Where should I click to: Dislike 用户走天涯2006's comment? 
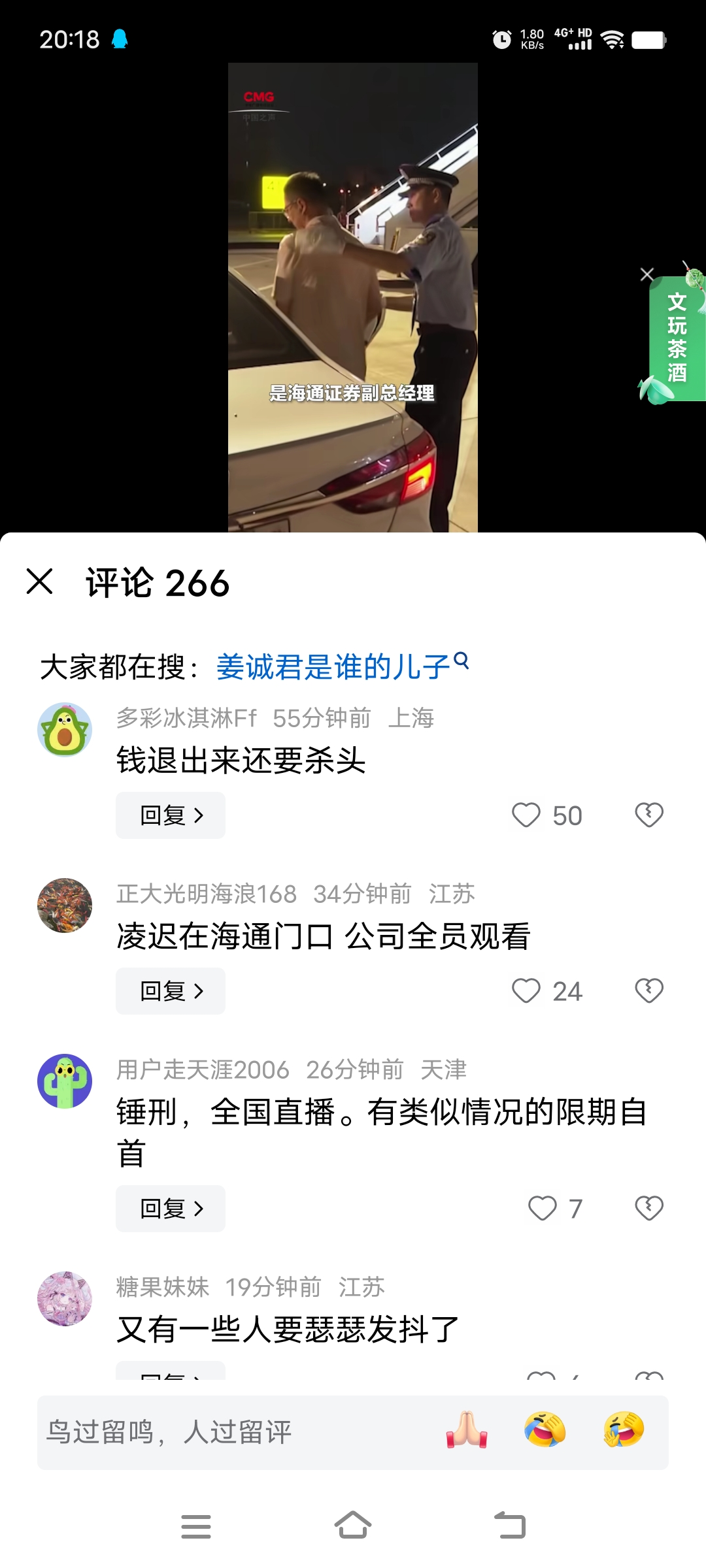tap(649, 1209)
